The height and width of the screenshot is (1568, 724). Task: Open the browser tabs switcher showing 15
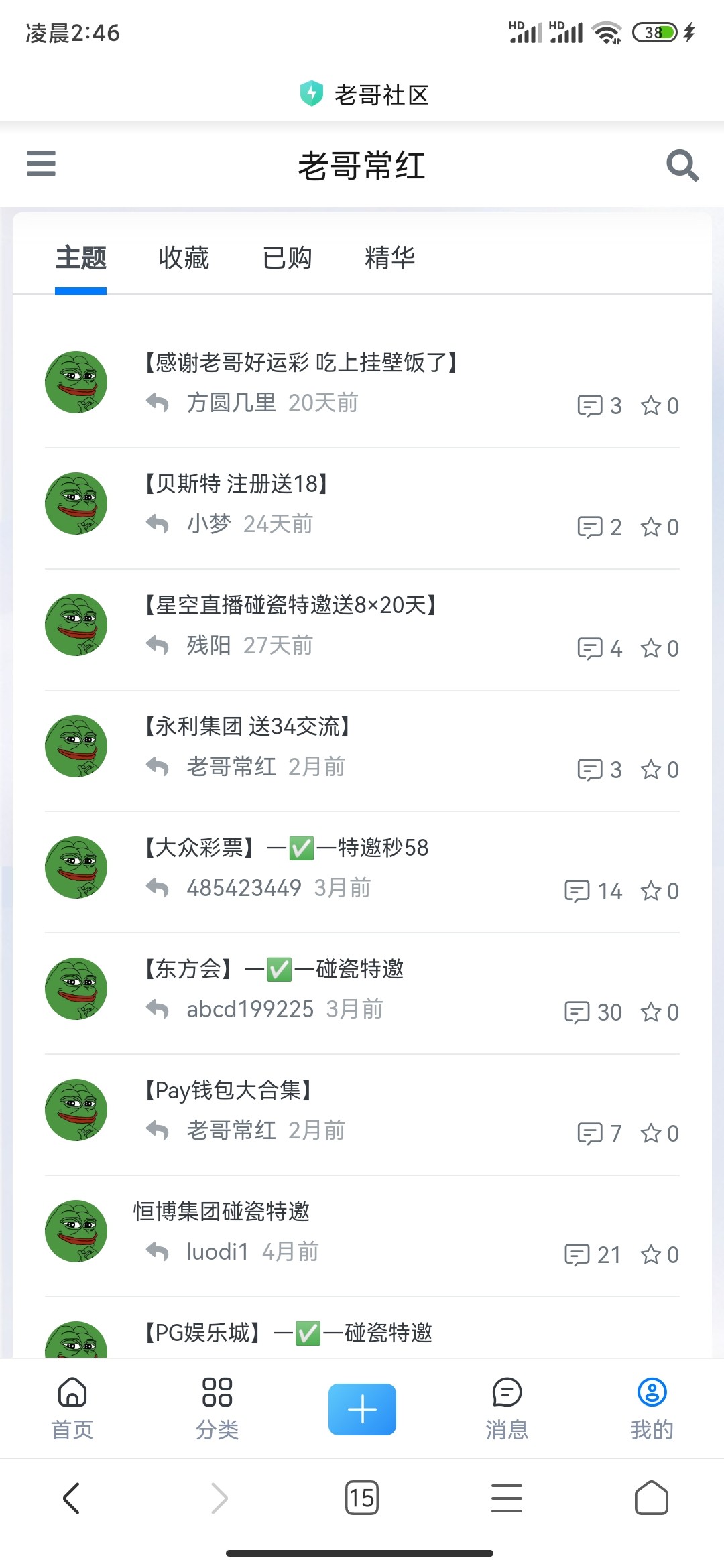pyautogui.click(x=362, y=1498)
